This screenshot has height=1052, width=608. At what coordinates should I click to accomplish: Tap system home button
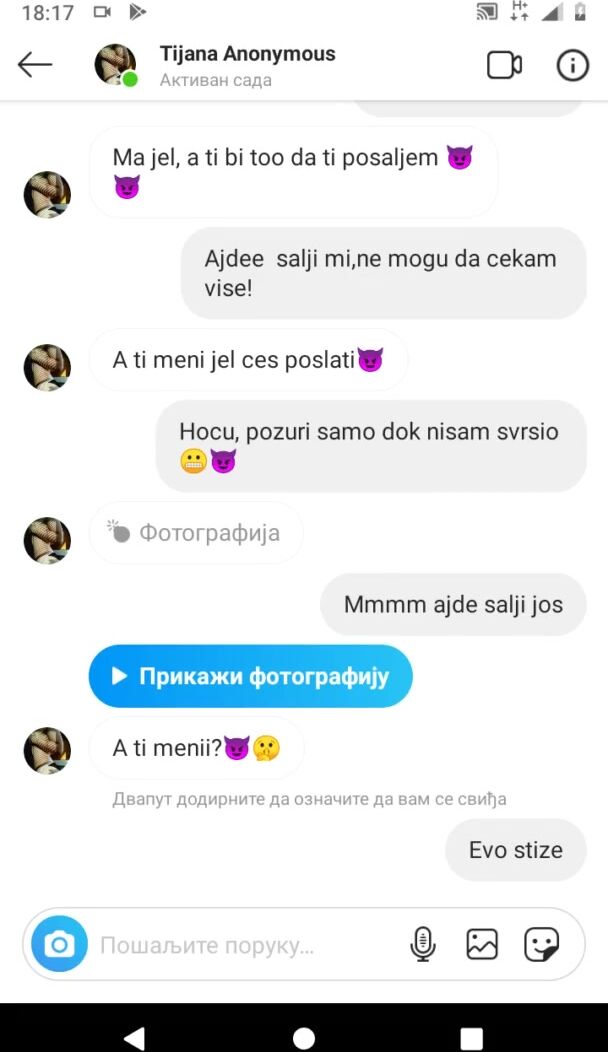pyautogui.click(x=304, y=1038)
